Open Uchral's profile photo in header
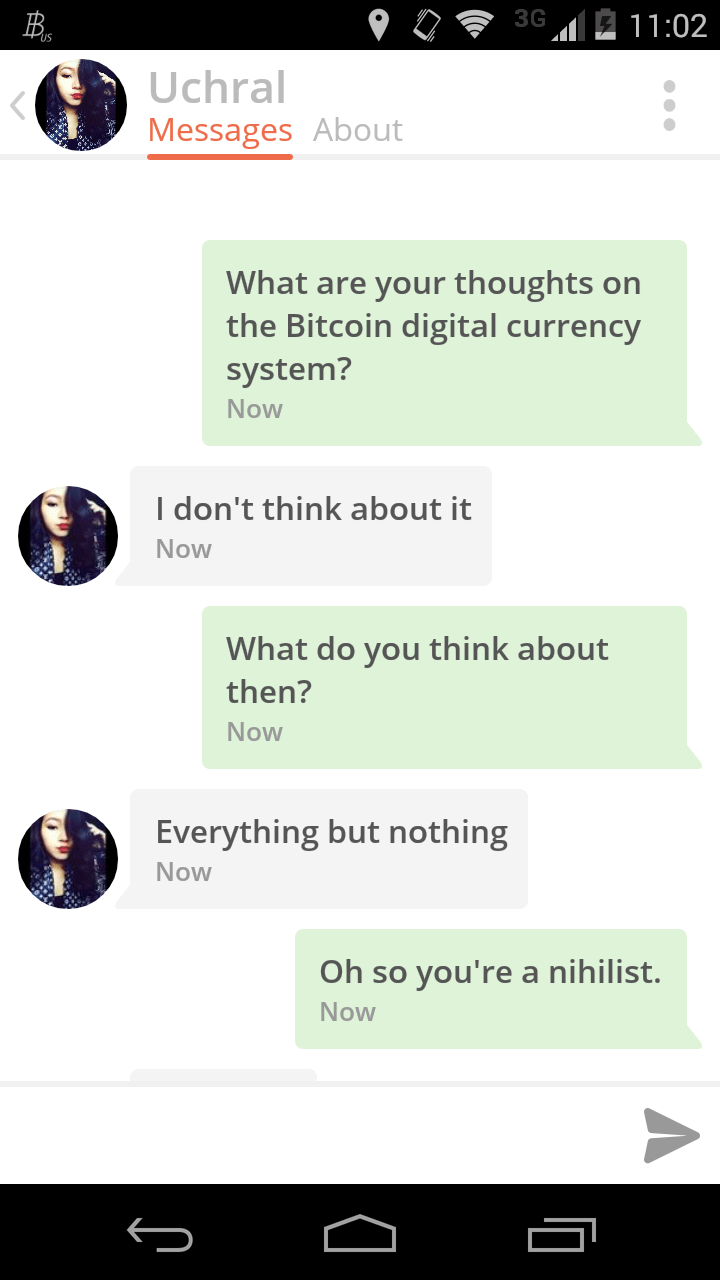 pyautogui.click(x=81, y=105)
